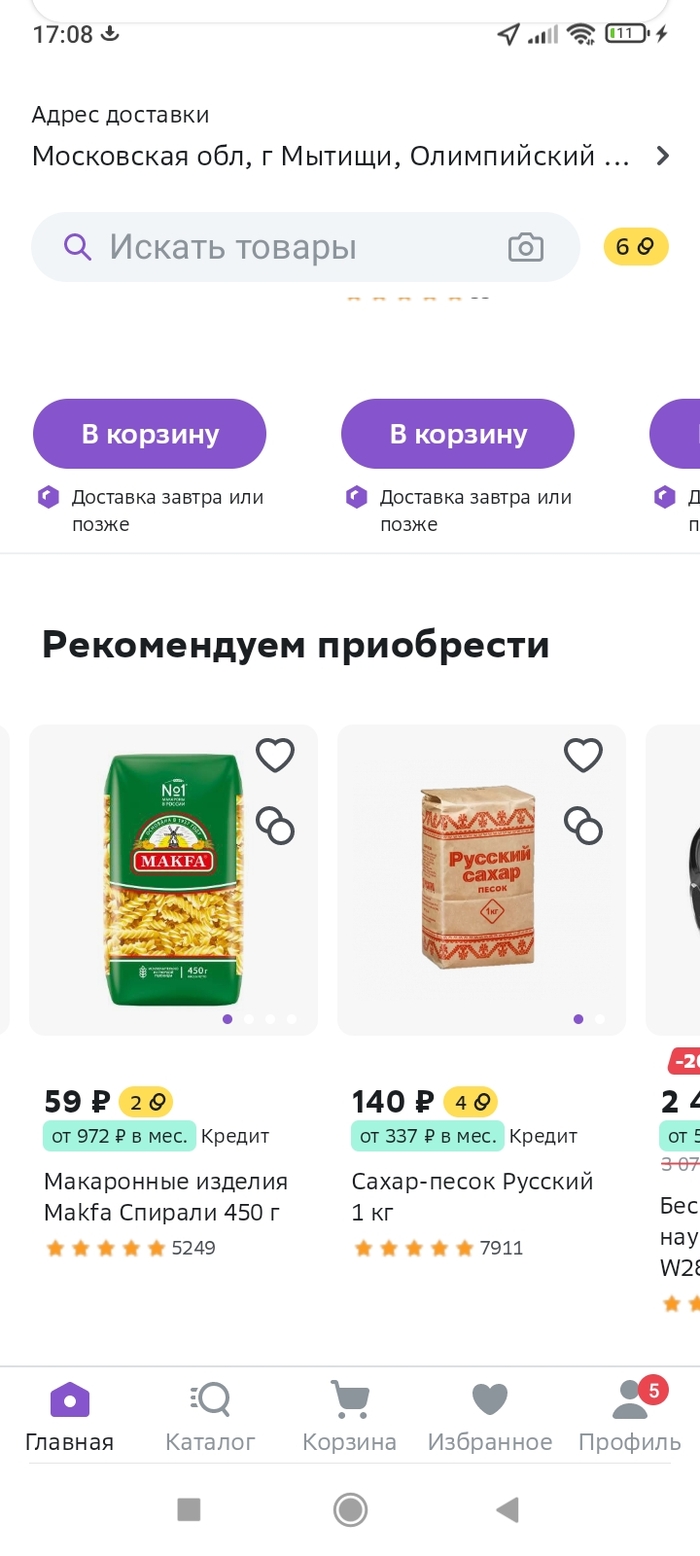Tap the system home button

click(x=350, y=1509)
